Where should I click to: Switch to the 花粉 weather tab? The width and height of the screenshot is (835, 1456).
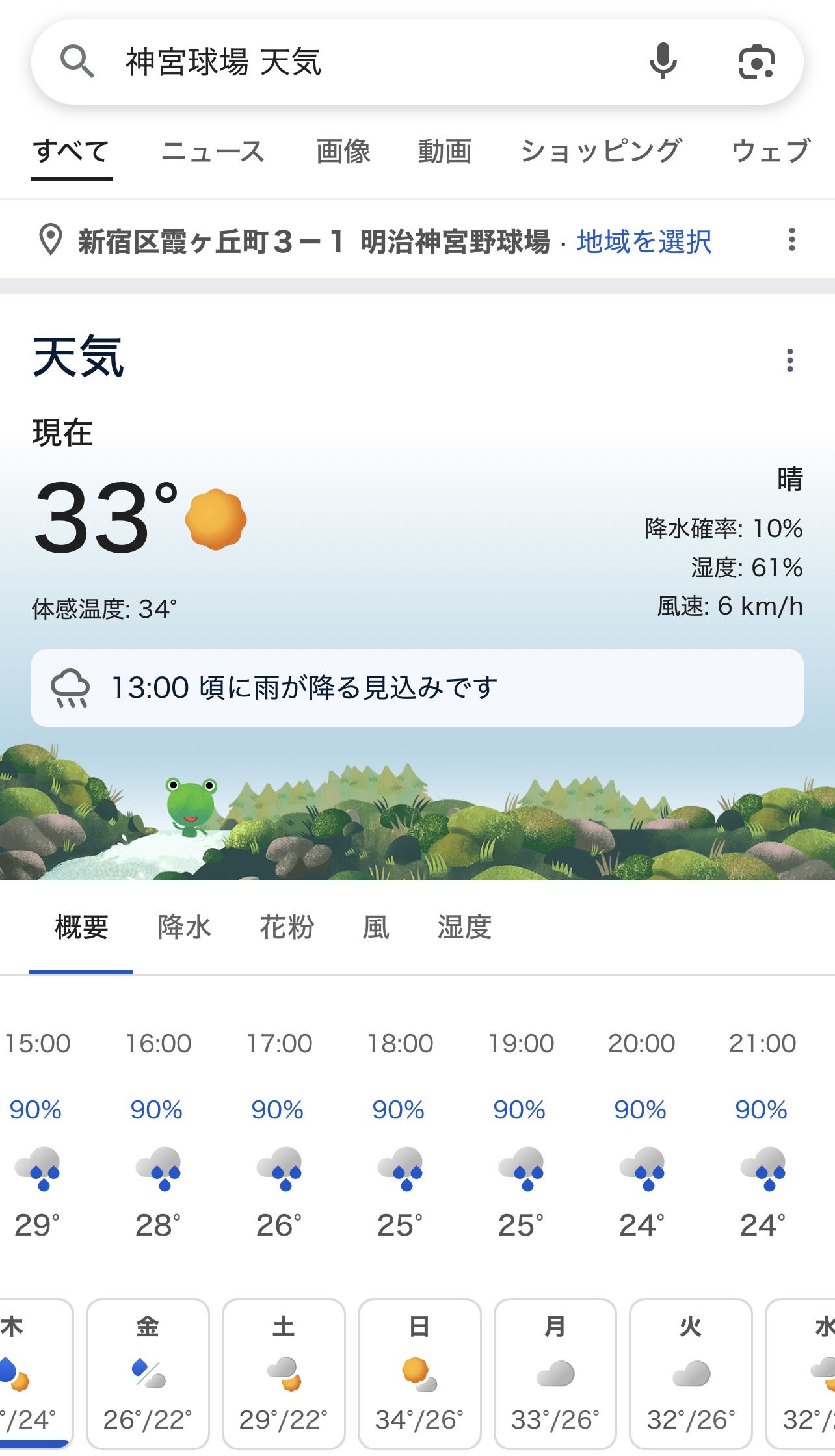(x=287, y=927)
